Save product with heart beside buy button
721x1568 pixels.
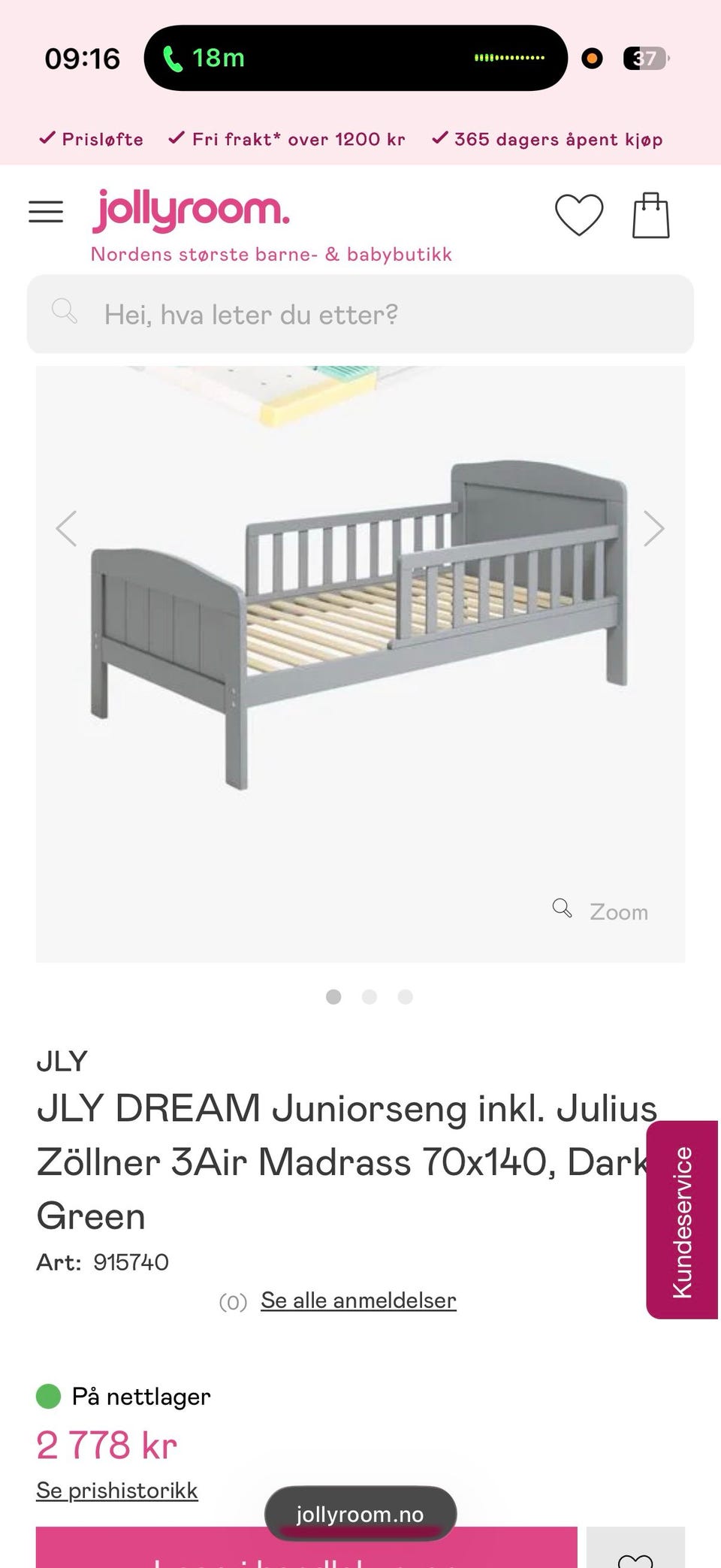click(635, 1548)
